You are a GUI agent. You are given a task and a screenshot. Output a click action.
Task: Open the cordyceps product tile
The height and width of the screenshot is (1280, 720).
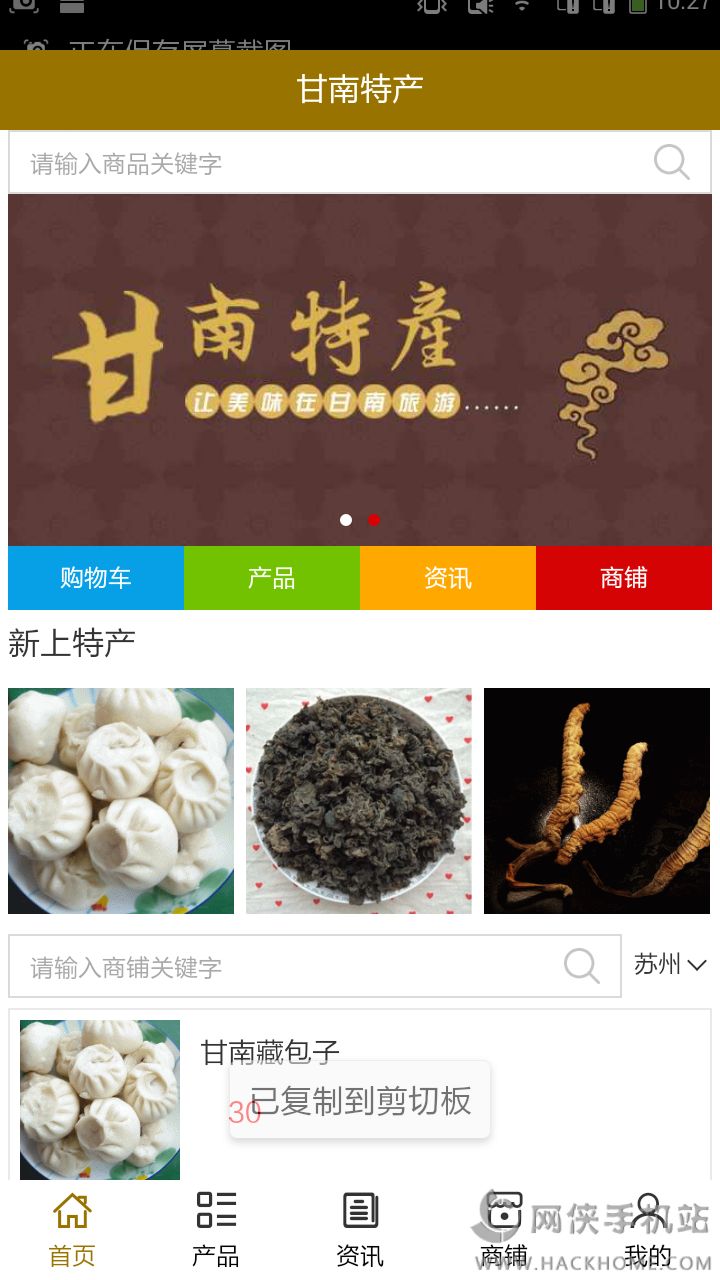point(597,801)
